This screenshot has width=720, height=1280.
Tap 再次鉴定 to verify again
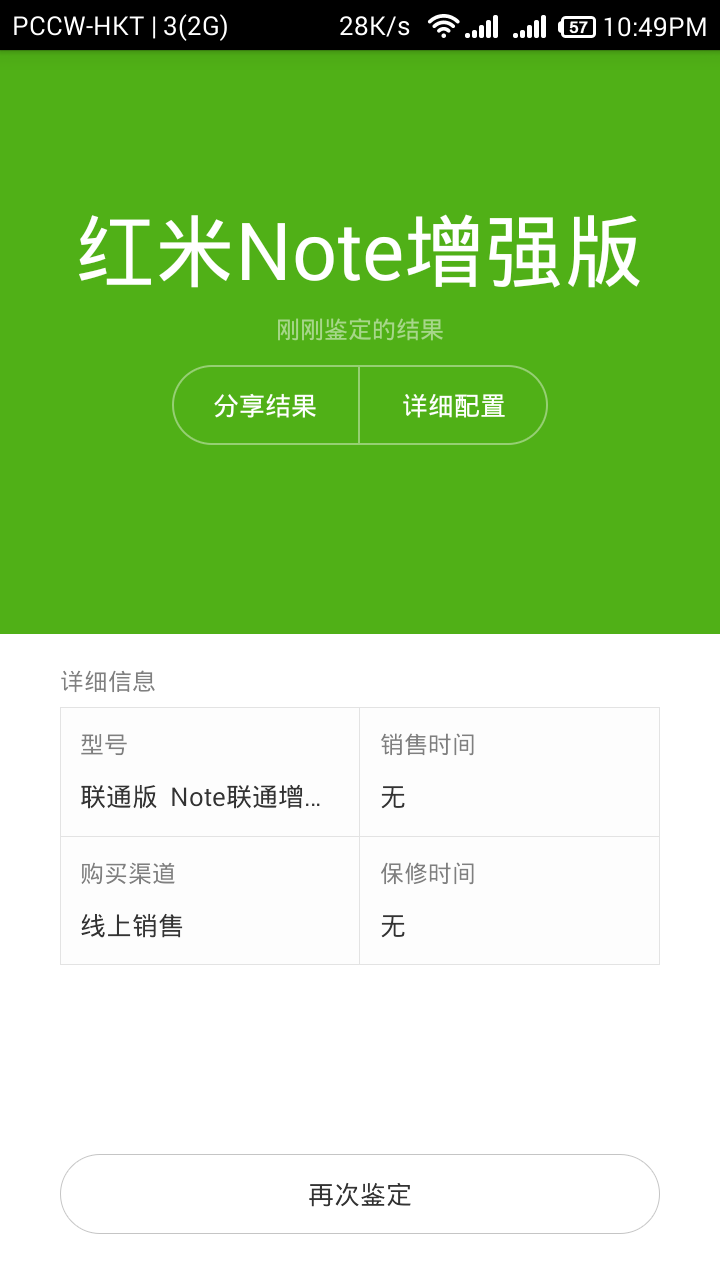click(x=360, y=1194)
